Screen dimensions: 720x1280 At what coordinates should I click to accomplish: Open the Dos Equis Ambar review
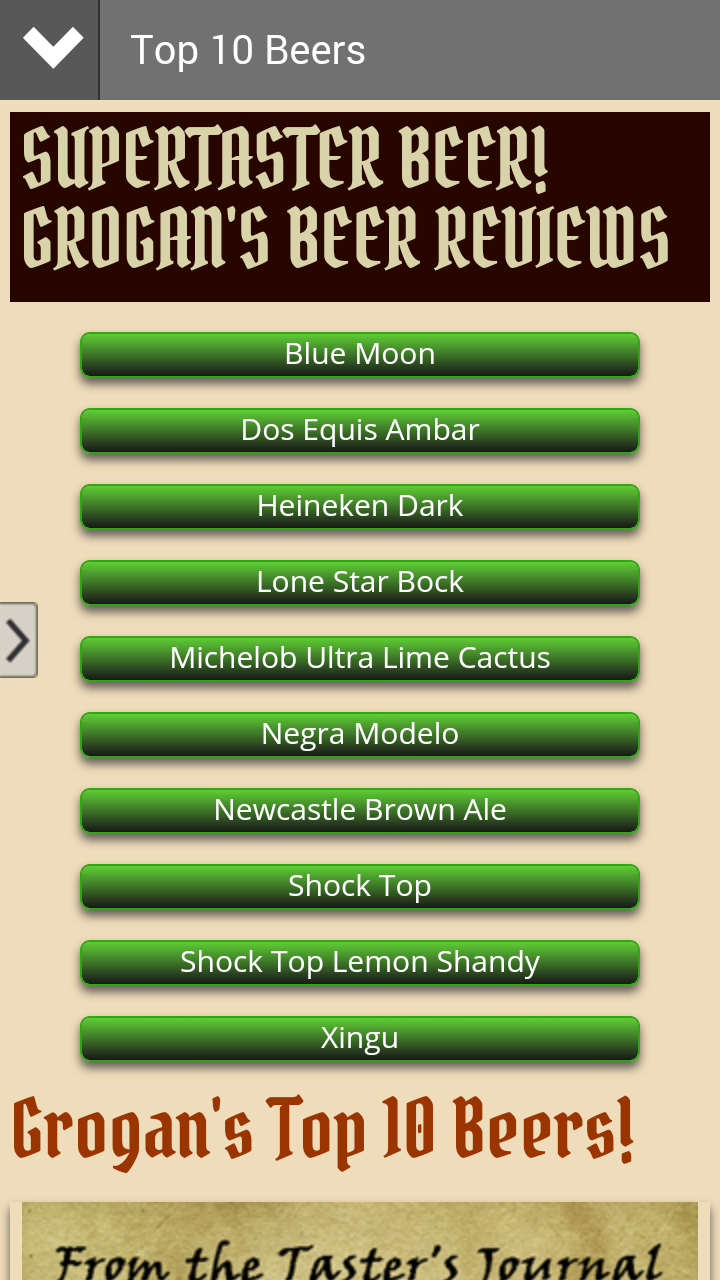pyautogui.click(x=360, y=430)
